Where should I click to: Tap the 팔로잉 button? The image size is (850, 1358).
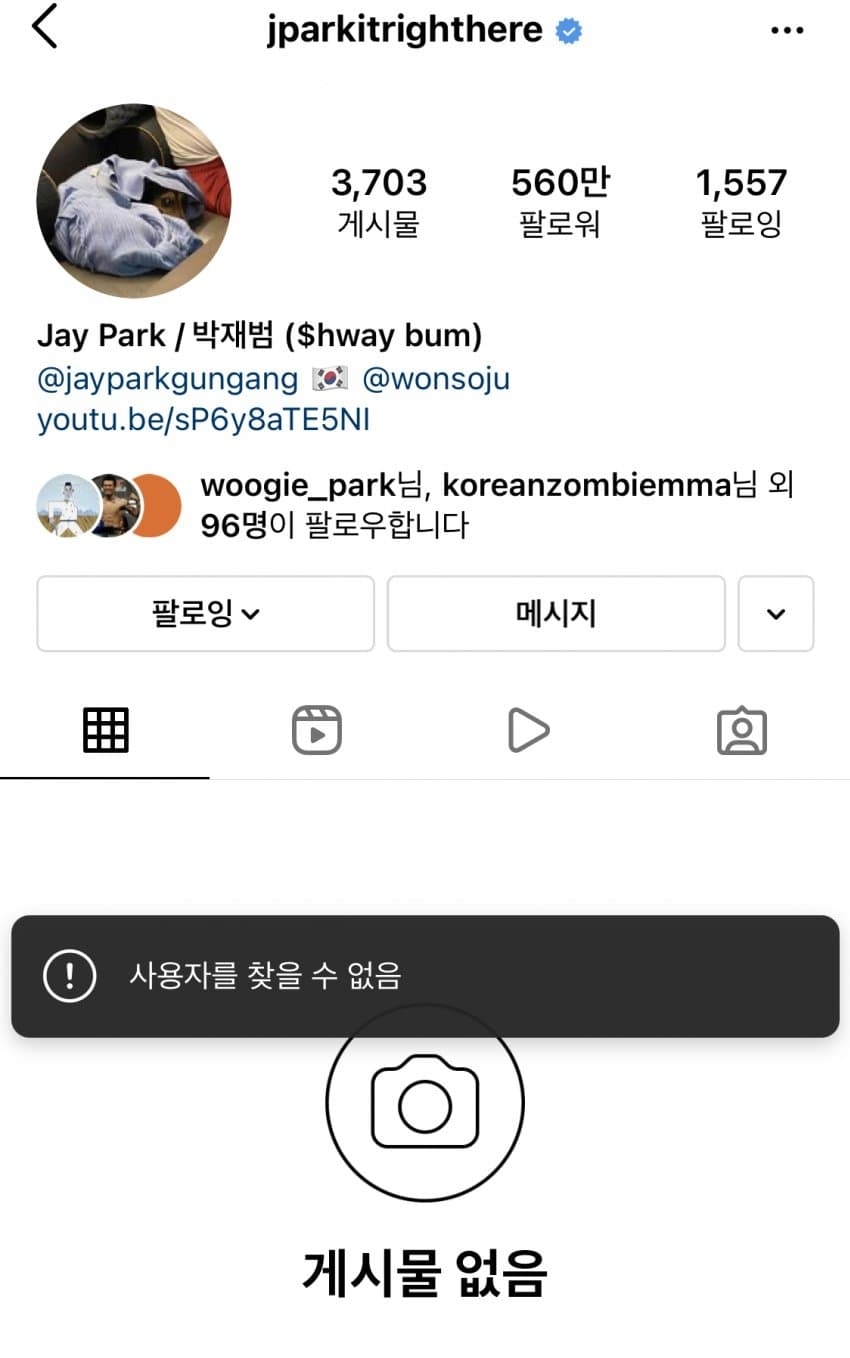(205, 614)
